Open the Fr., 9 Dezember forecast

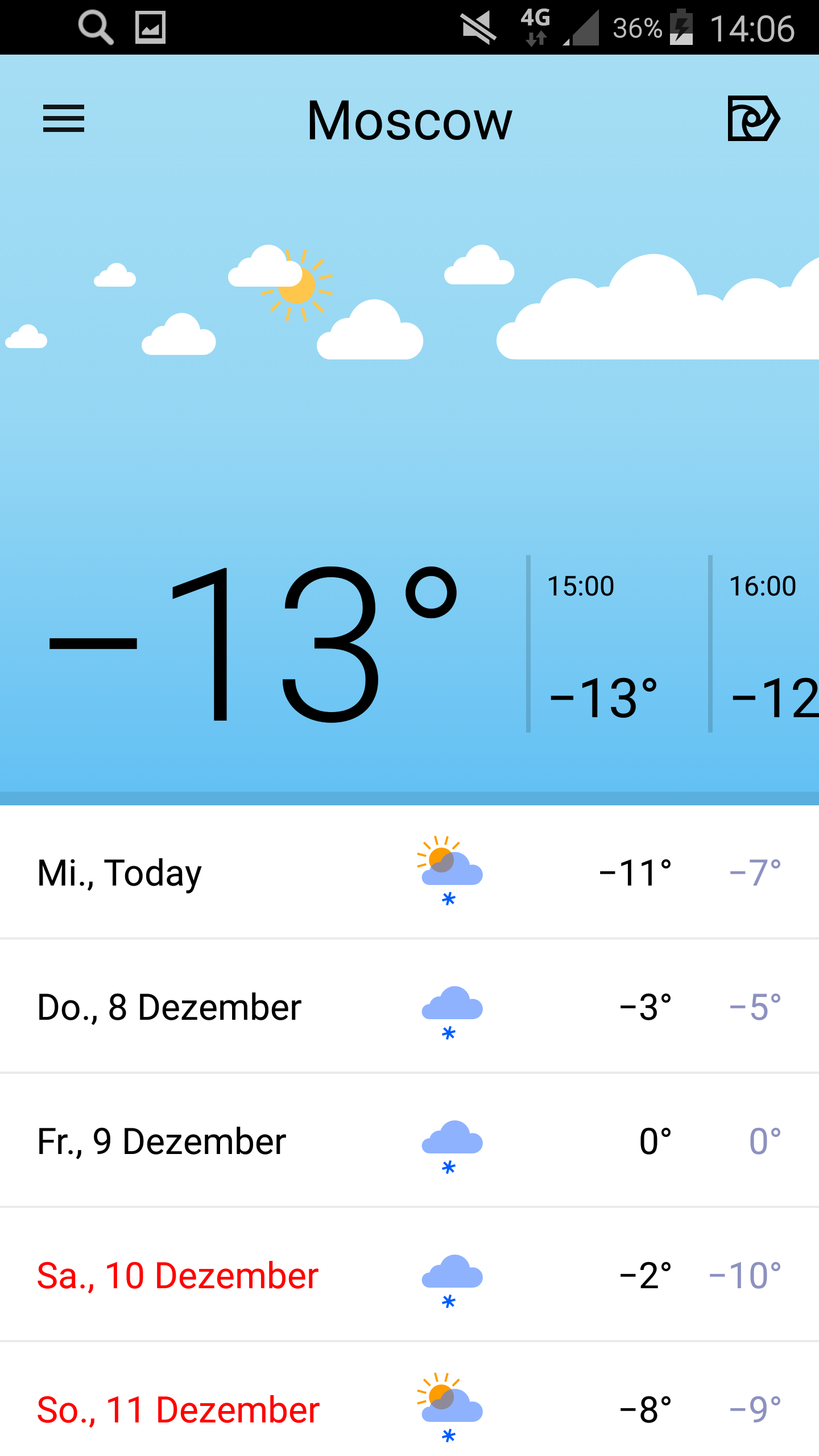click(409, 1141)
